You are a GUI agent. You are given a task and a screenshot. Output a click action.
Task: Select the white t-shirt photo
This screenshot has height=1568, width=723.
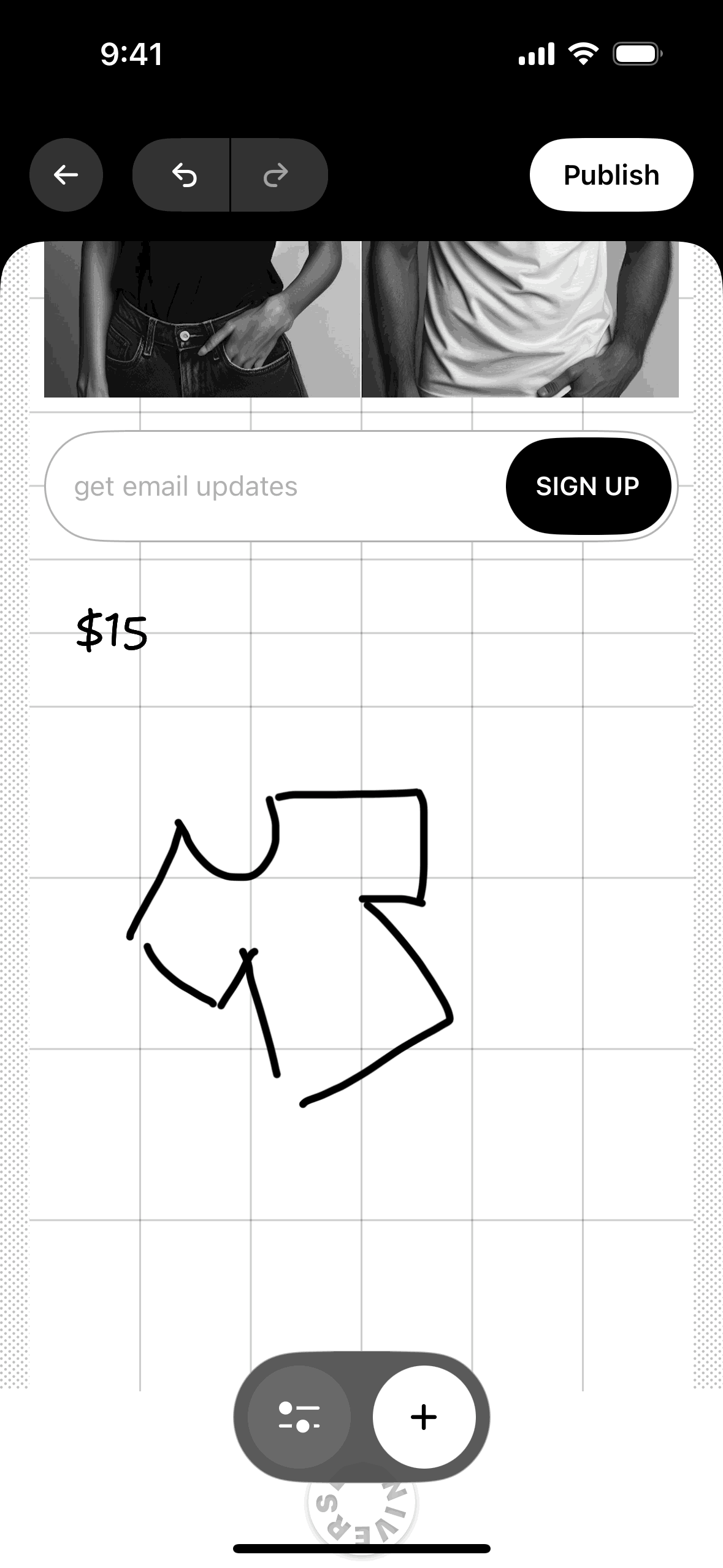click(x=520, y=319)
